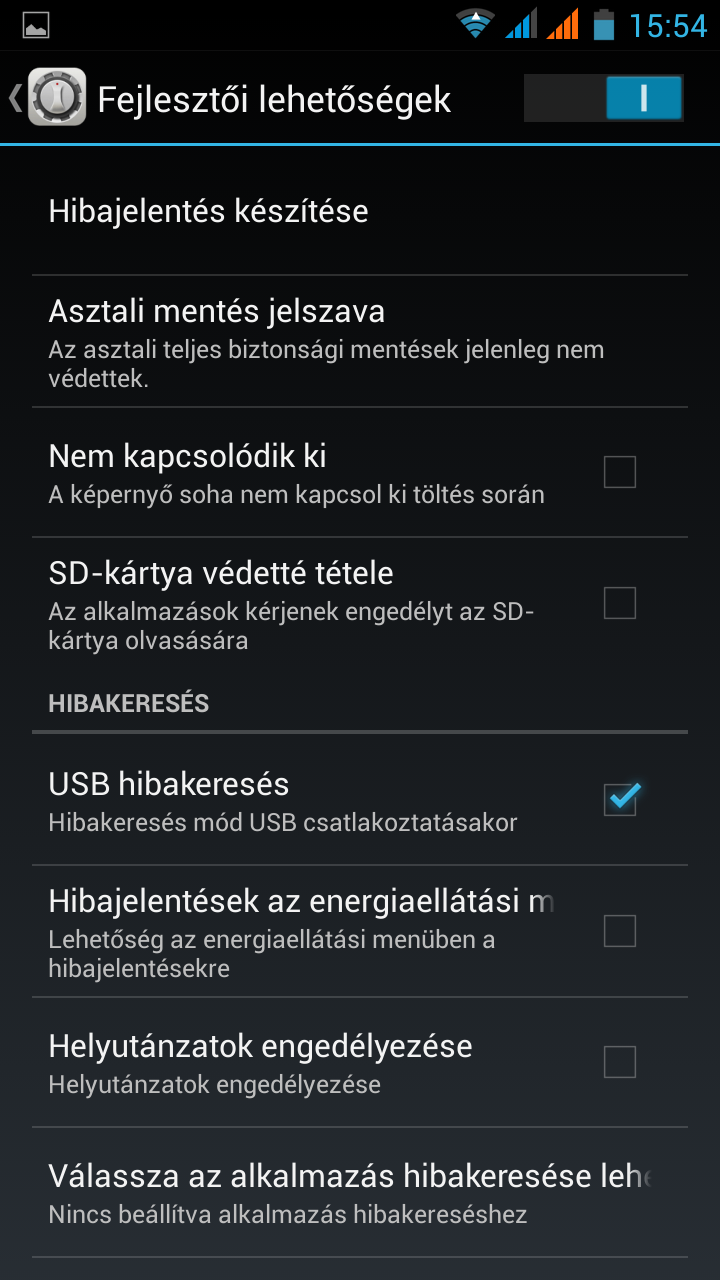Go back via the settings icon
720x1280 pixels.
coord(55,98)
